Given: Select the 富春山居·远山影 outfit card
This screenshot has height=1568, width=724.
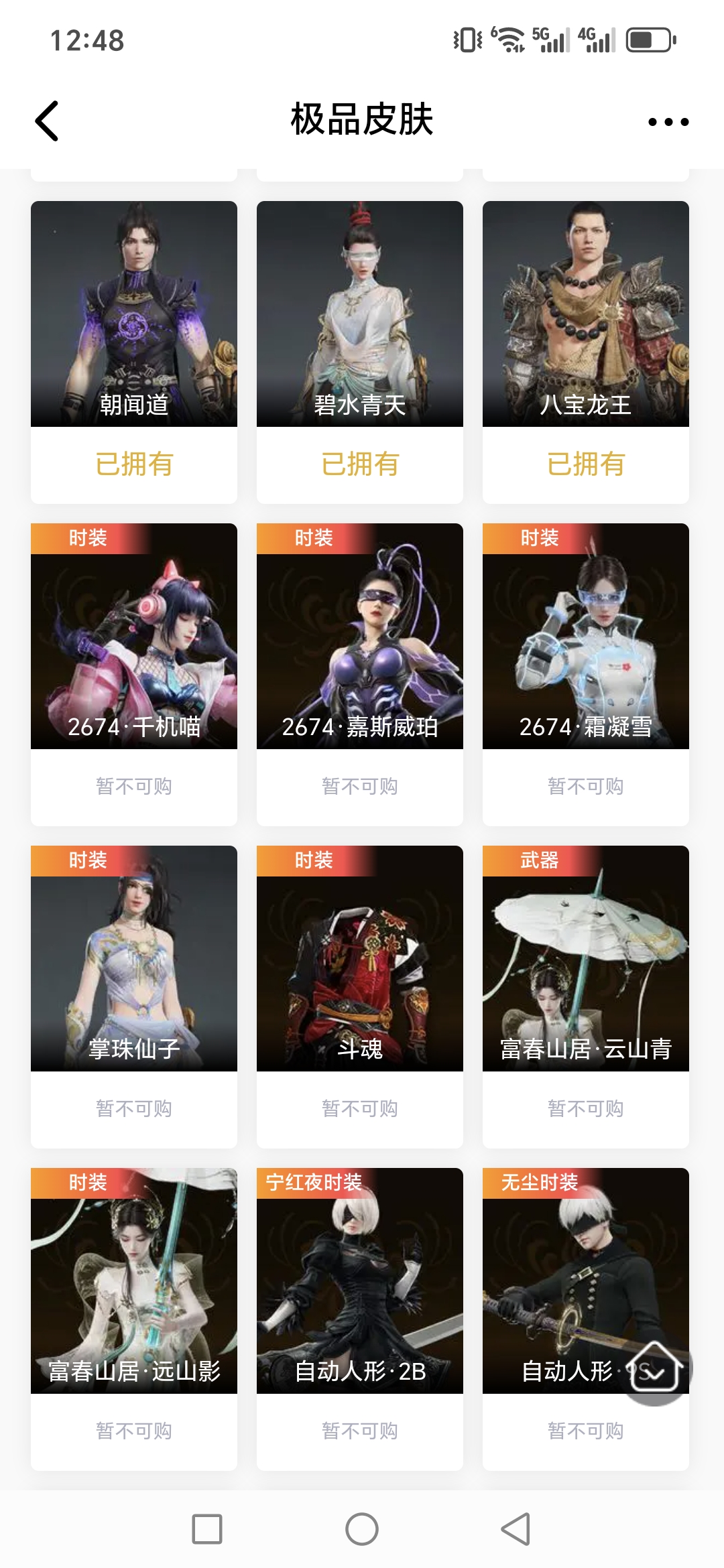Looking at the screenshot, I should tap(134, 1280).
